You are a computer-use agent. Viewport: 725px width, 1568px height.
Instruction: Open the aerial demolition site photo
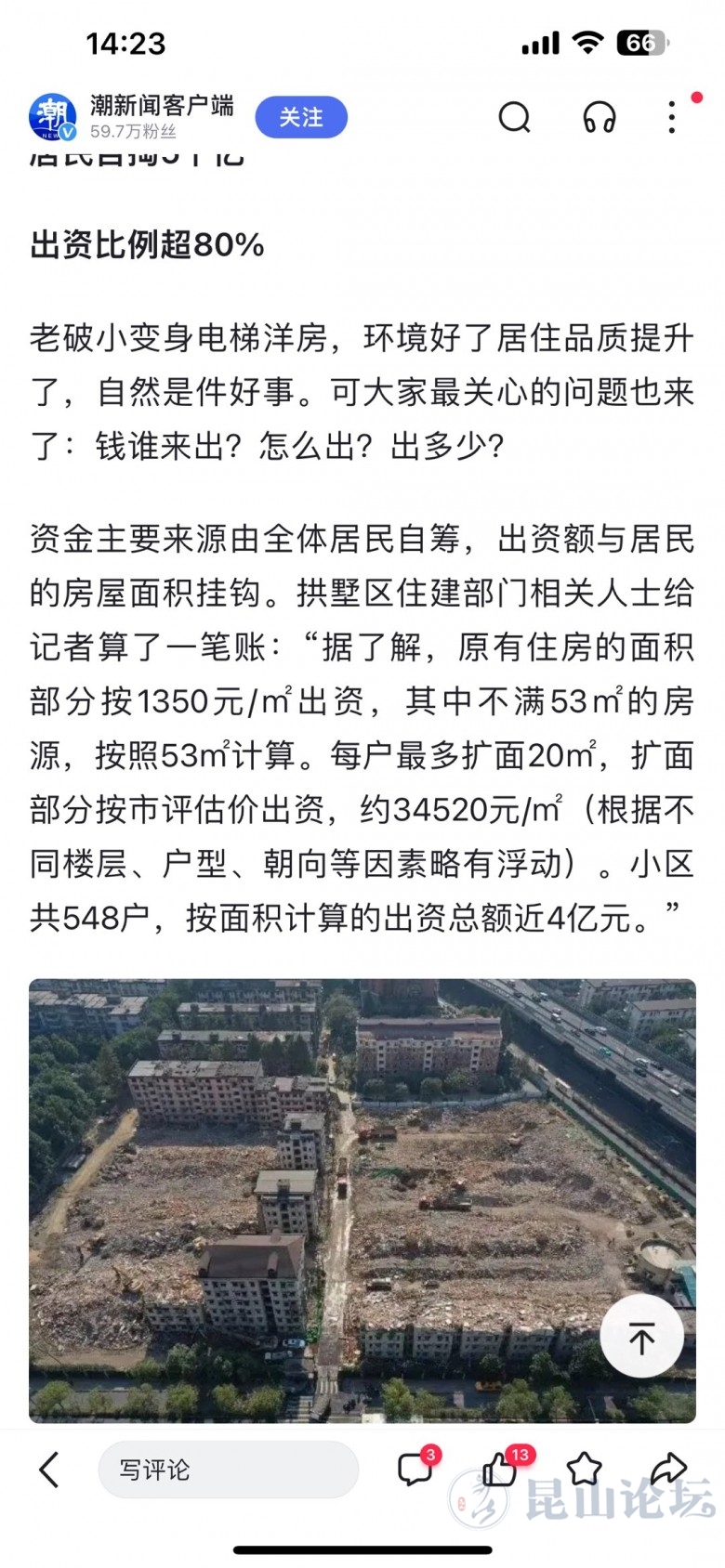362,1199
